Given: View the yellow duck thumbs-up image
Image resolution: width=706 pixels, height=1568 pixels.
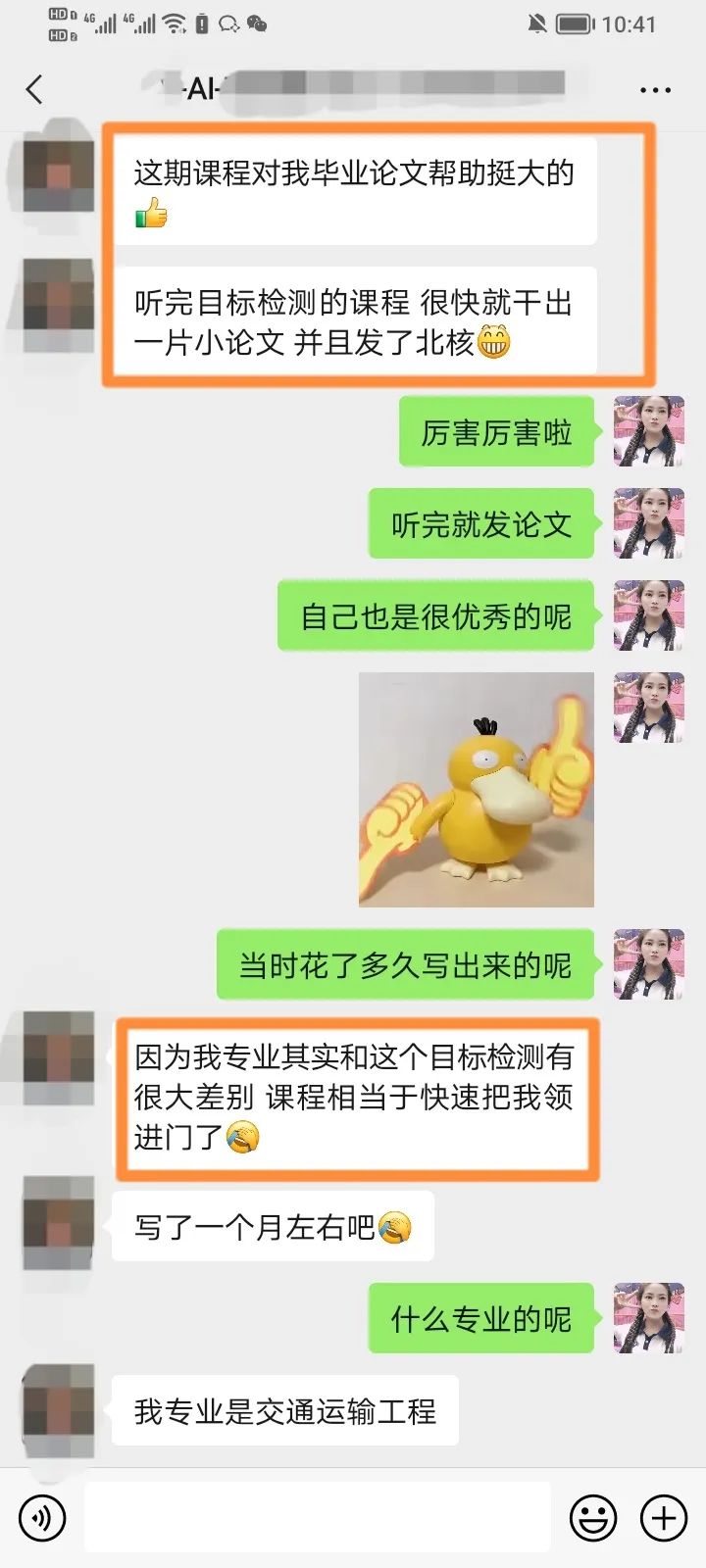Looking at the screenshot, I should tap(476, 789).
